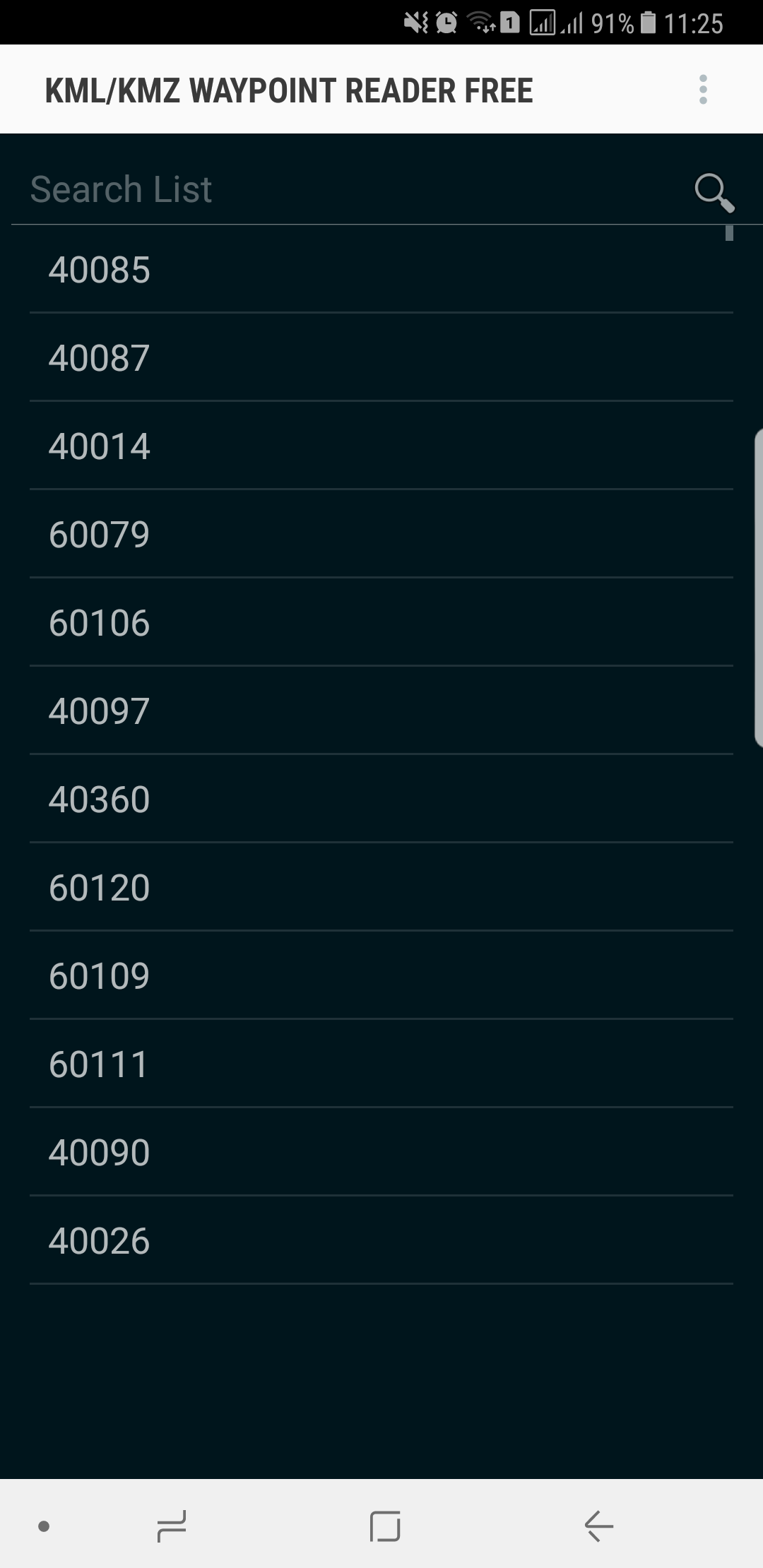Select waypoint 40014
The width and height of the screenshot is (763, 1568).
point(381,446)
